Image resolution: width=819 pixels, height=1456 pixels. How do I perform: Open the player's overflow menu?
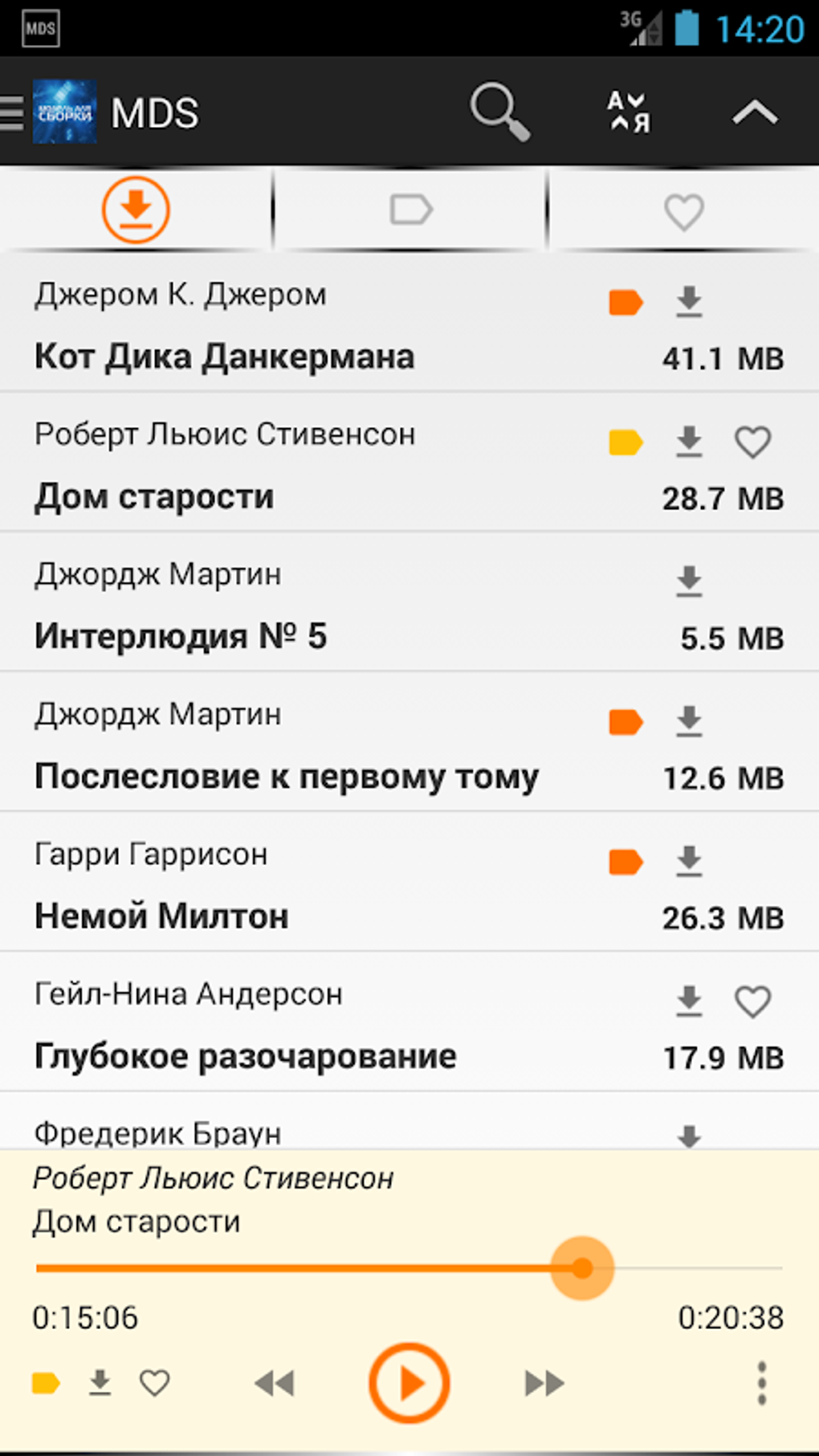[x=761, y=1383]
